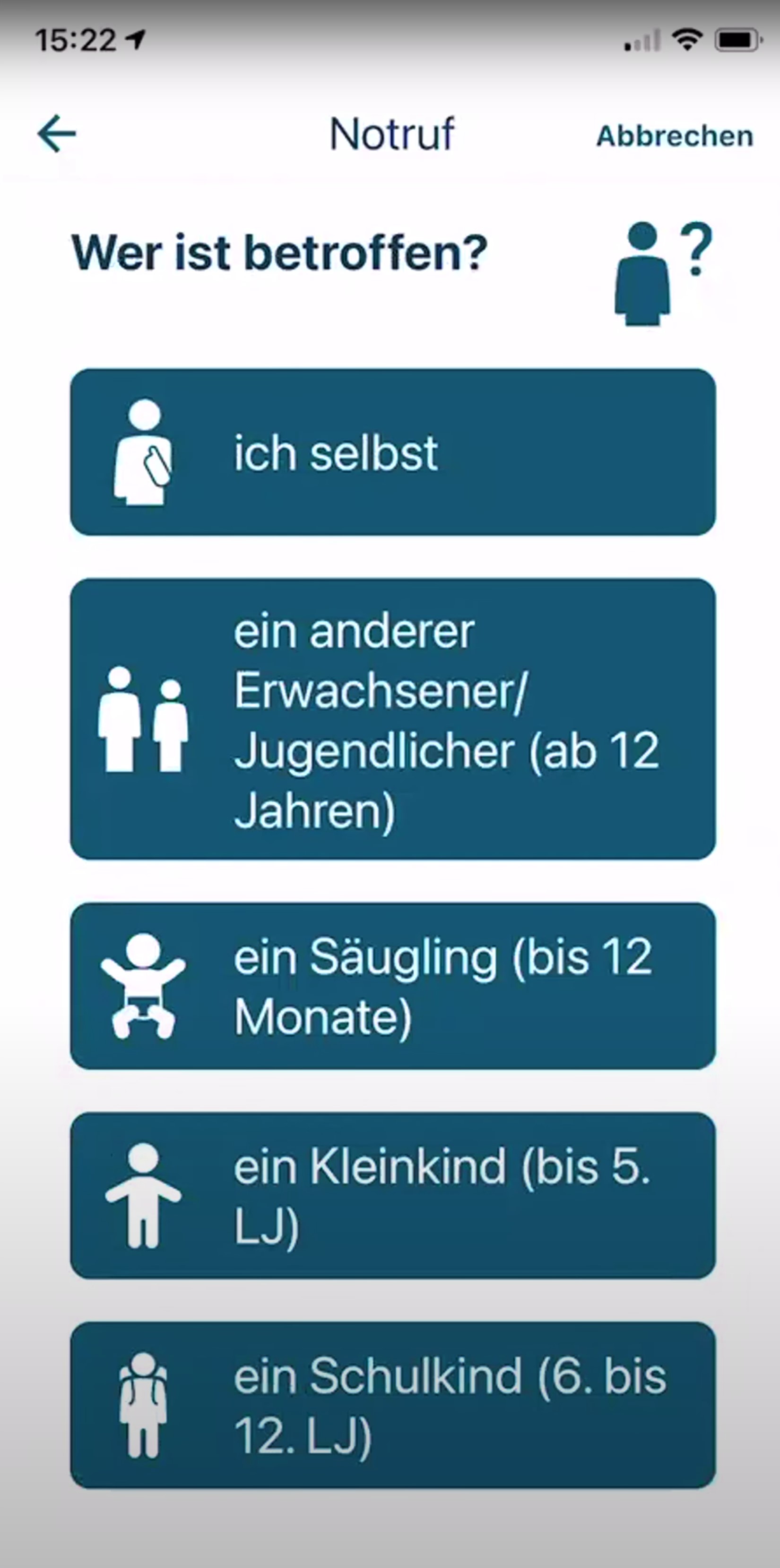Choose "ein anderer Erwachsener/Jugendlicher" option
This screenshot has height=1568, width=780.
coord(393,719)
